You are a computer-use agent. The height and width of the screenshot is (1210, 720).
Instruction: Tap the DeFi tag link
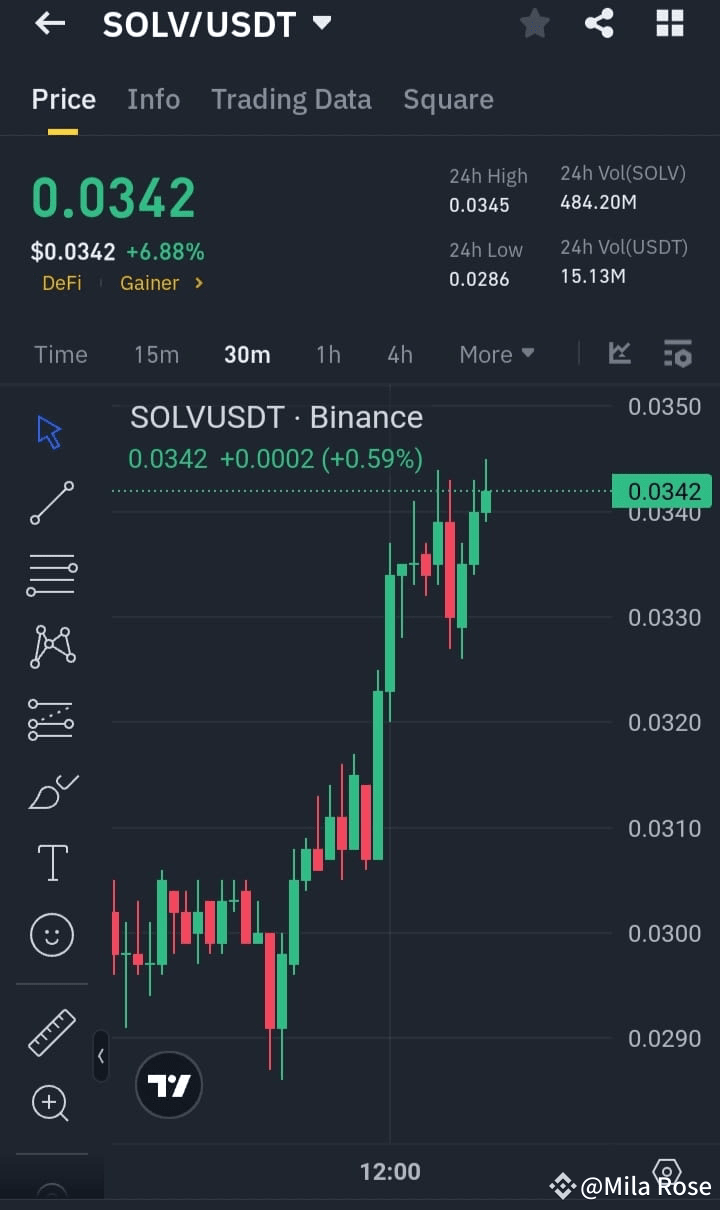point(62,283)
